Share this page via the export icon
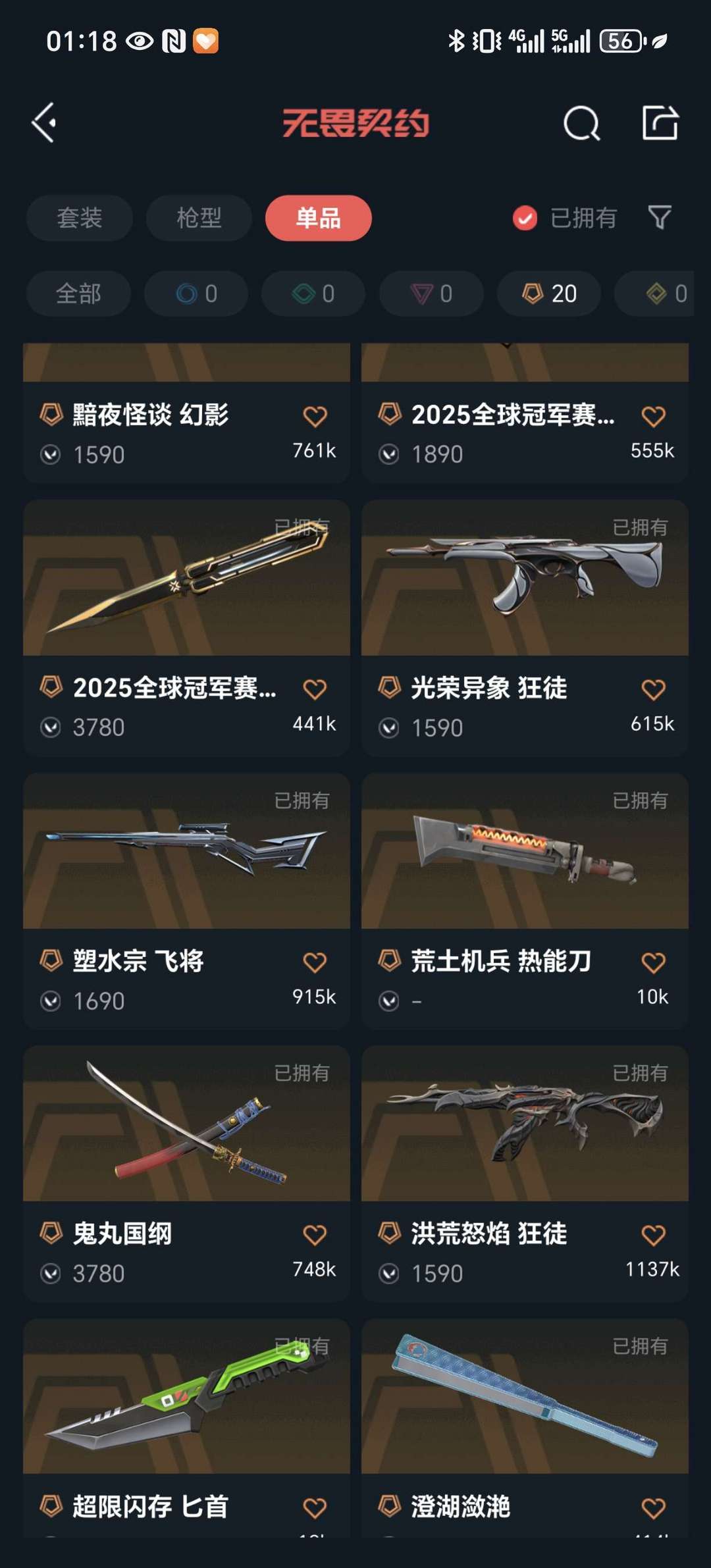Image resolution: width=711 pixels, height=1568 pixels. (660, 123)
